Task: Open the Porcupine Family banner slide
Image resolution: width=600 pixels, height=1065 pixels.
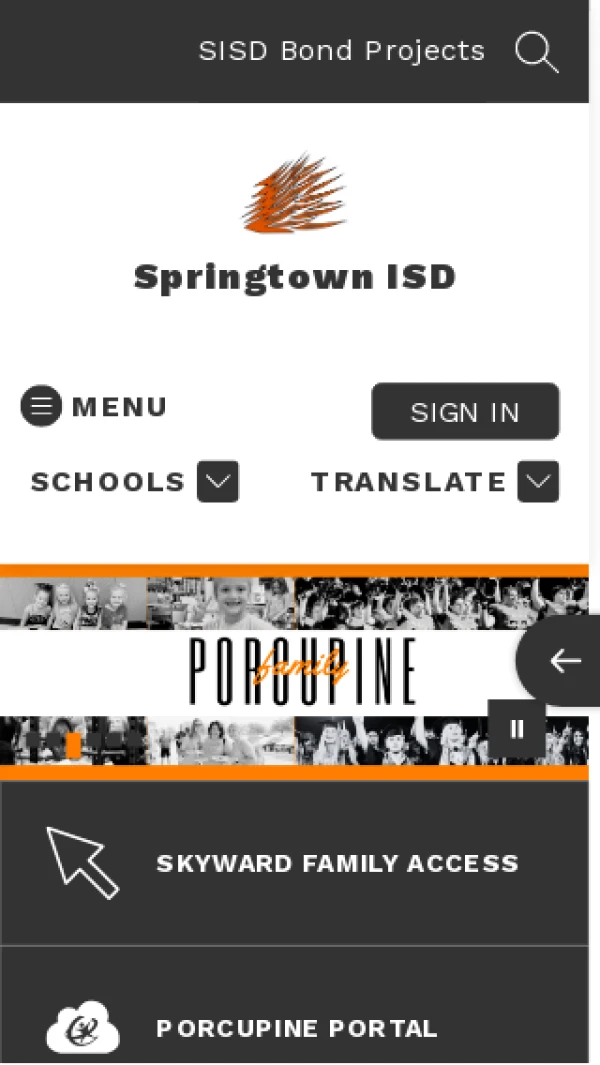Action: pos(300,672)
